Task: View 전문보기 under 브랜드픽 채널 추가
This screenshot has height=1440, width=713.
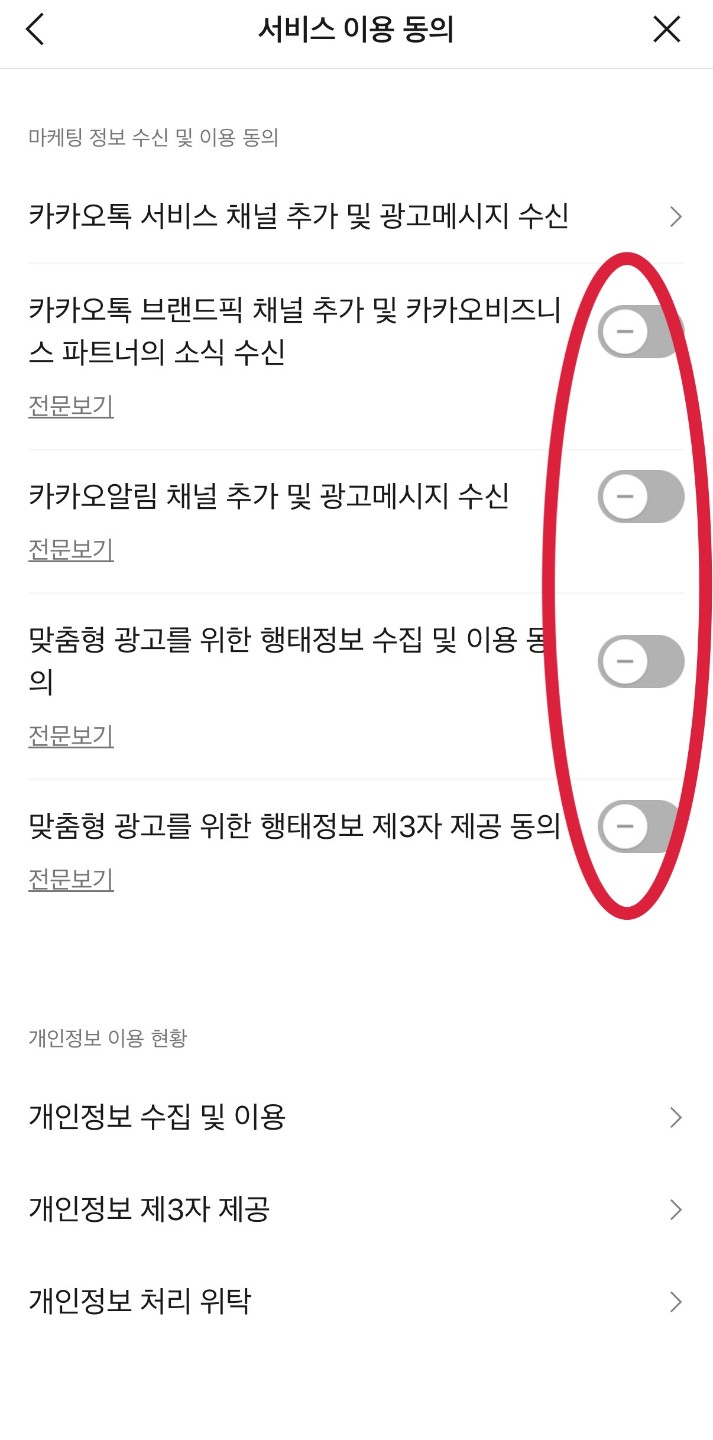Action: (71, 406)
